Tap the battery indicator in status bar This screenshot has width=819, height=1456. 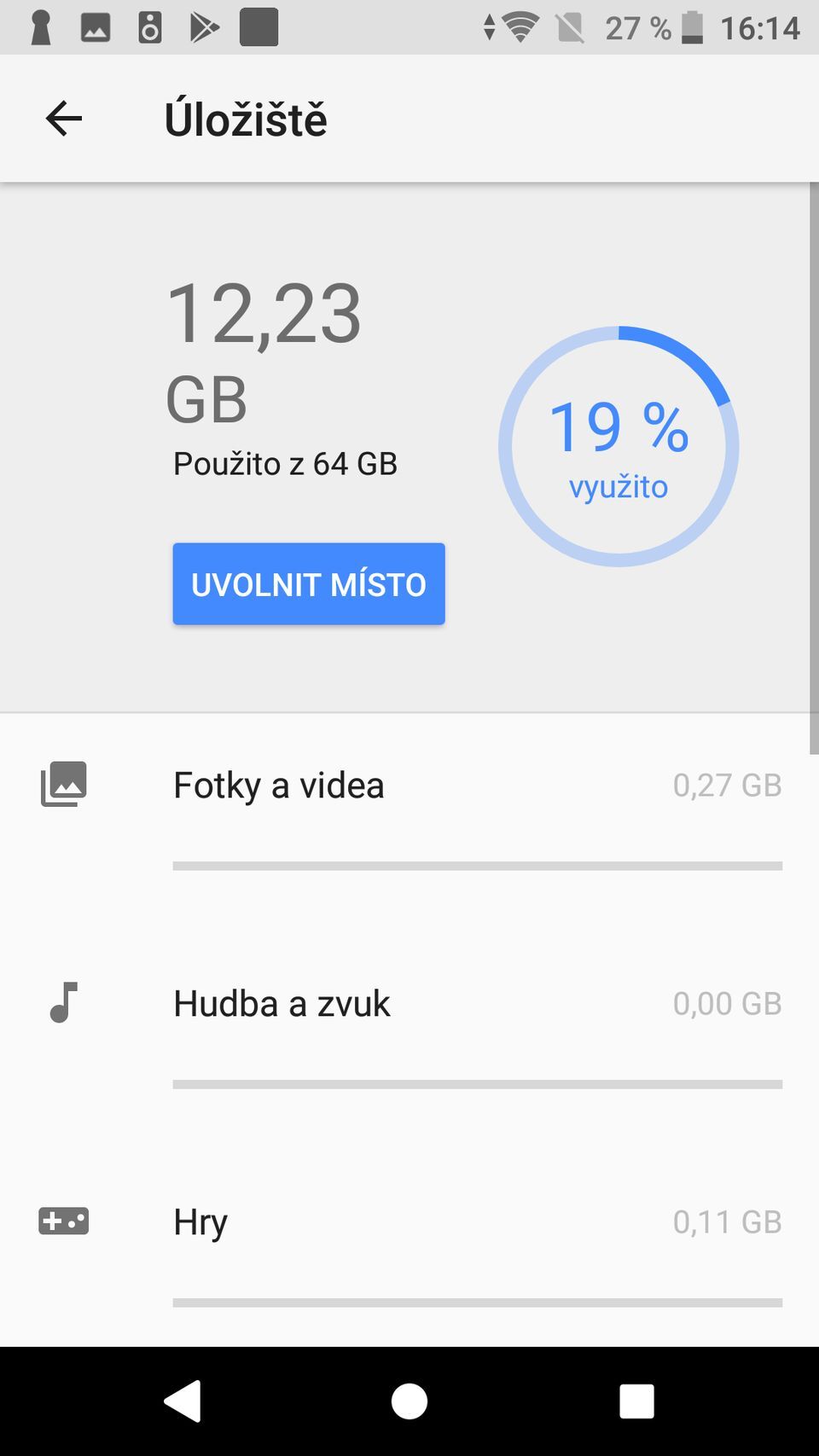[x=693, y=26]
